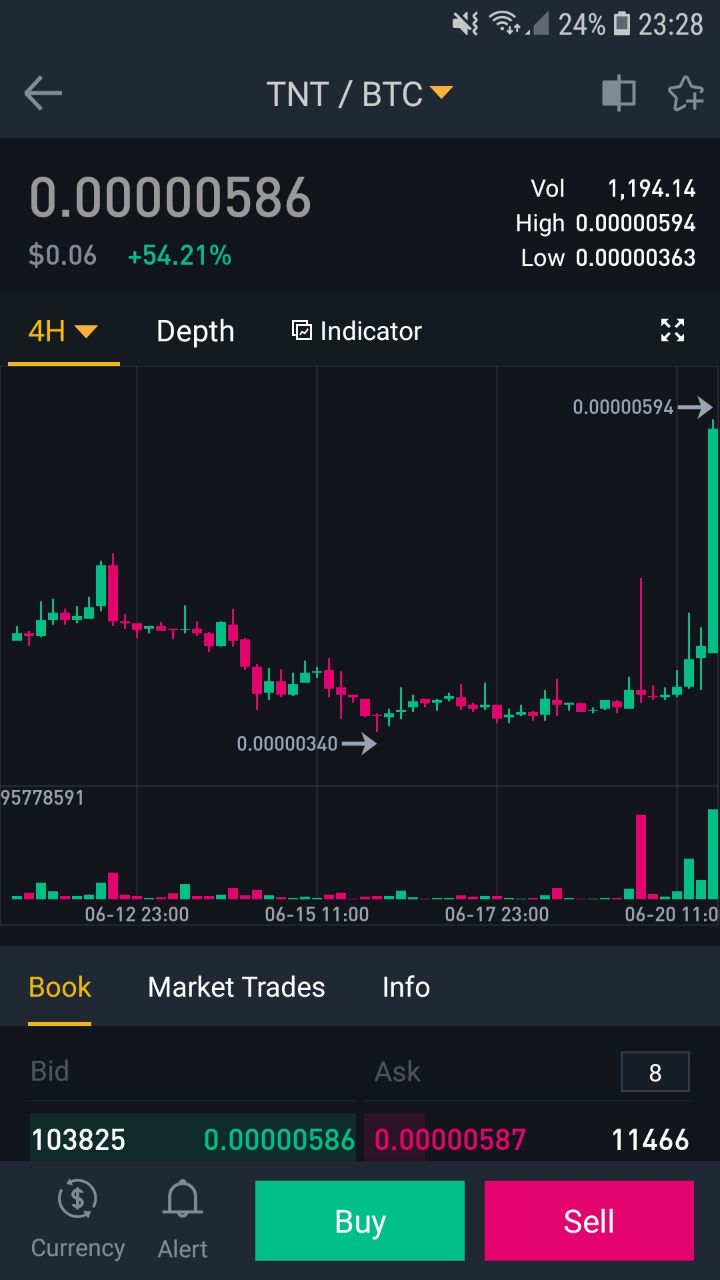The image size is (720, 1280).
Task: Set a price Alert
Action: click(183, 1220)
